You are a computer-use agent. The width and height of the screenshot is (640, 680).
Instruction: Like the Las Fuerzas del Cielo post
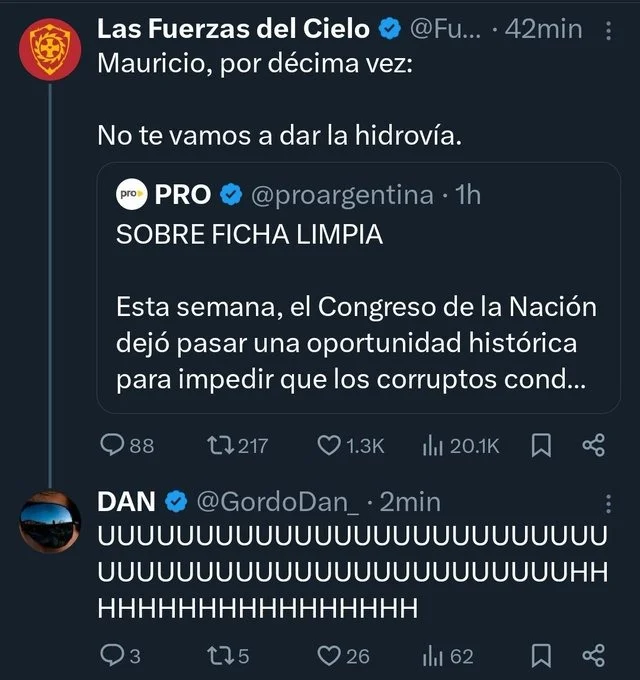(x=330, y=446)
